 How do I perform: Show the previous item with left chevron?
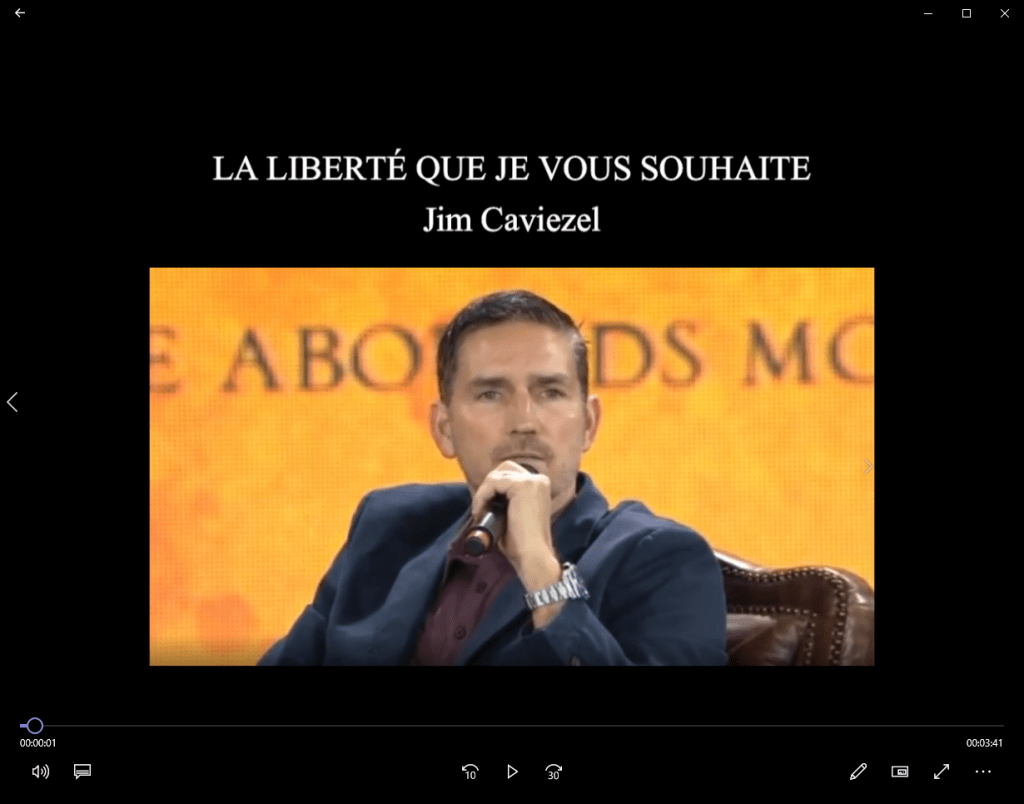[12, 402]
